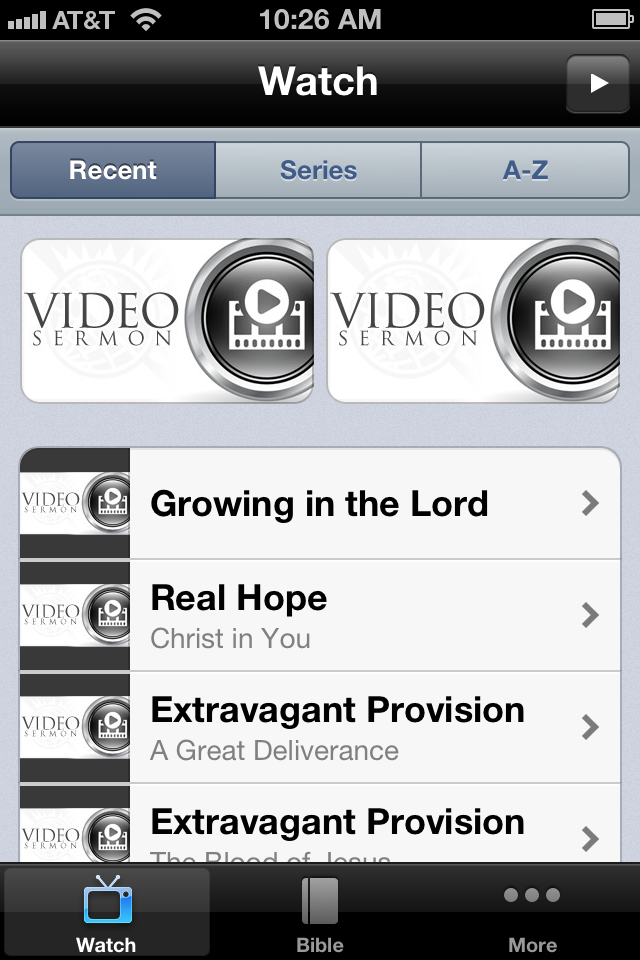Open Extravagant Provision, A Great Deliverance

320,727
